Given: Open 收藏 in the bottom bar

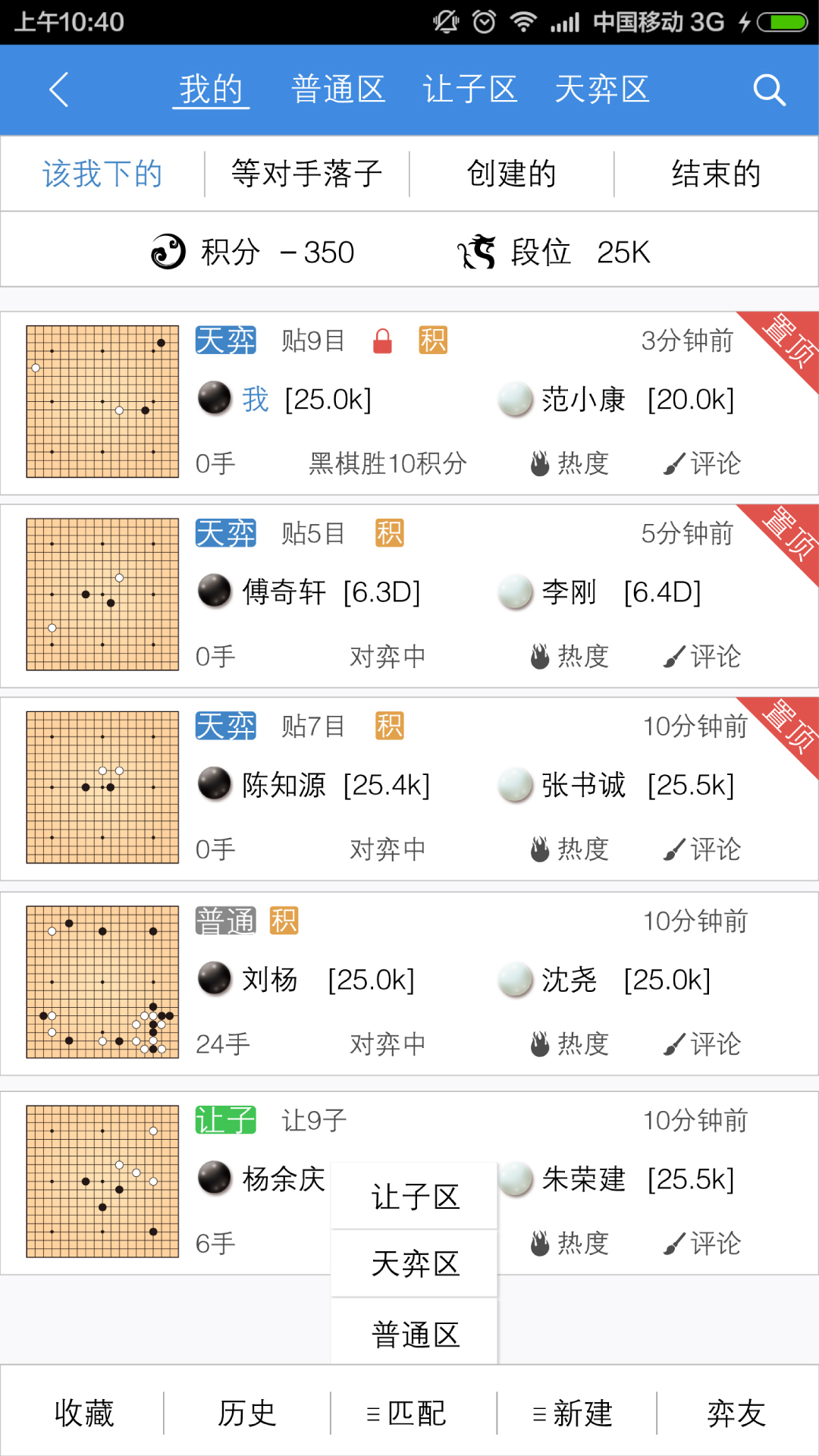Looking at the screenshot, I should point(83,1414).
